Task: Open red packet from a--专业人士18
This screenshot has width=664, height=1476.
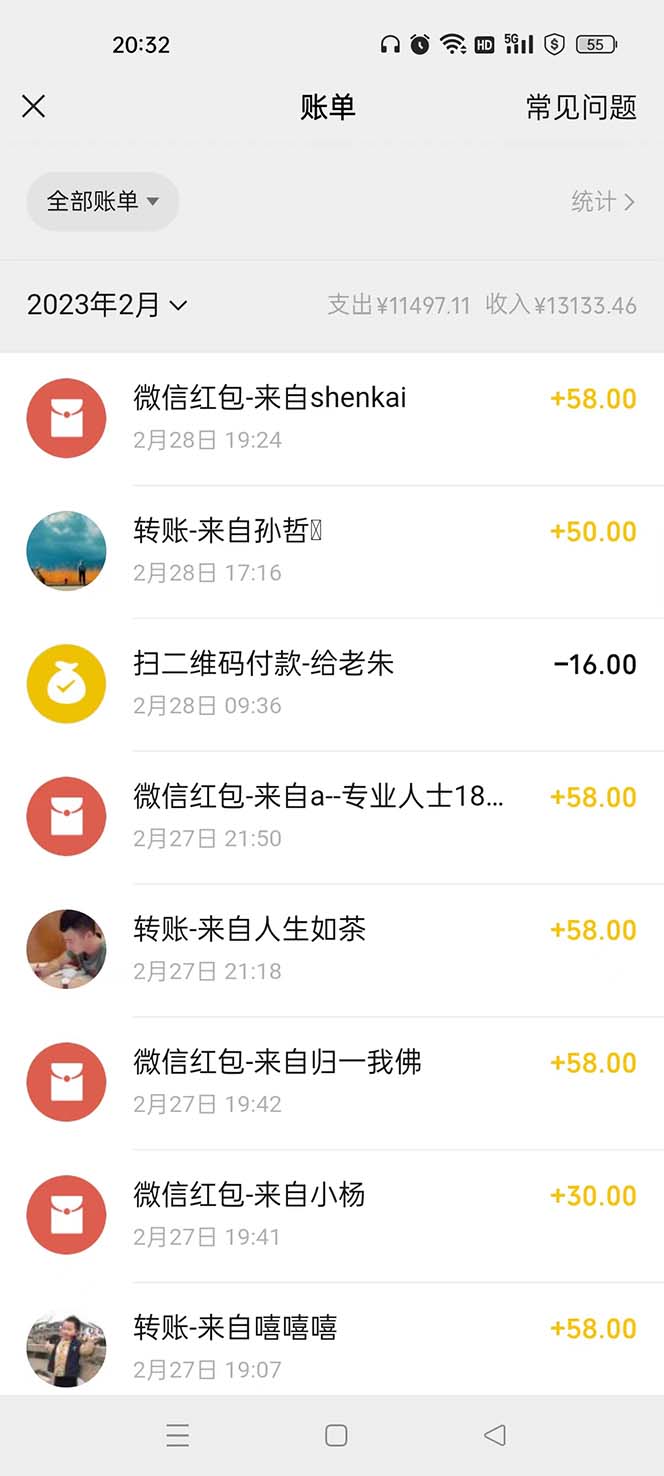Action: tap(332, 817)
